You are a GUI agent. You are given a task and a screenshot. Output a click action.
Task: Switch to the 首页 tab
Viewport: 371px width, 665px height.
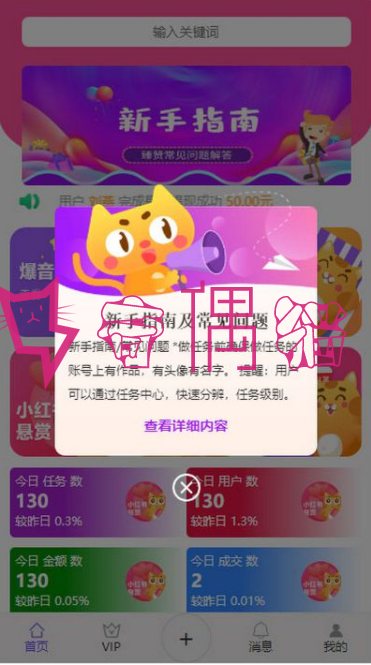pyautogui.click(x=36, y=637)
